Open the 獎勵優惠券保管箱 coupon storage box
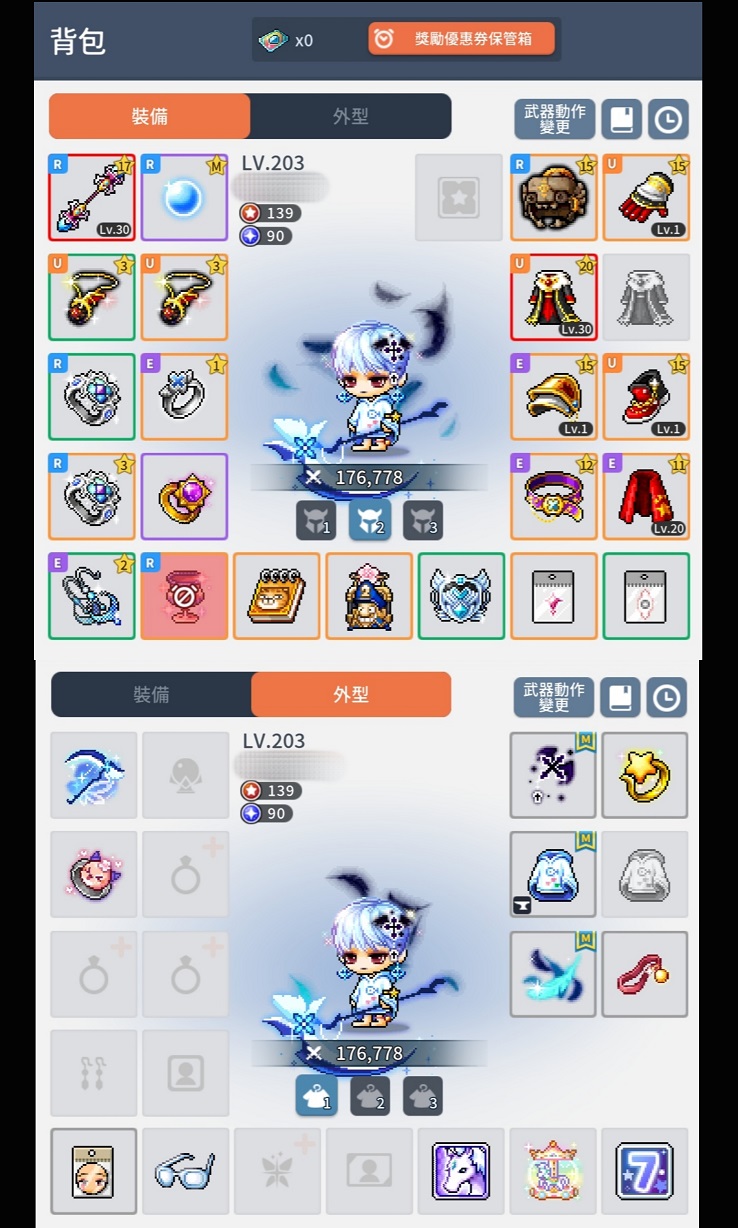This screenshot has width=738, height=1228. tap(461, 39)
